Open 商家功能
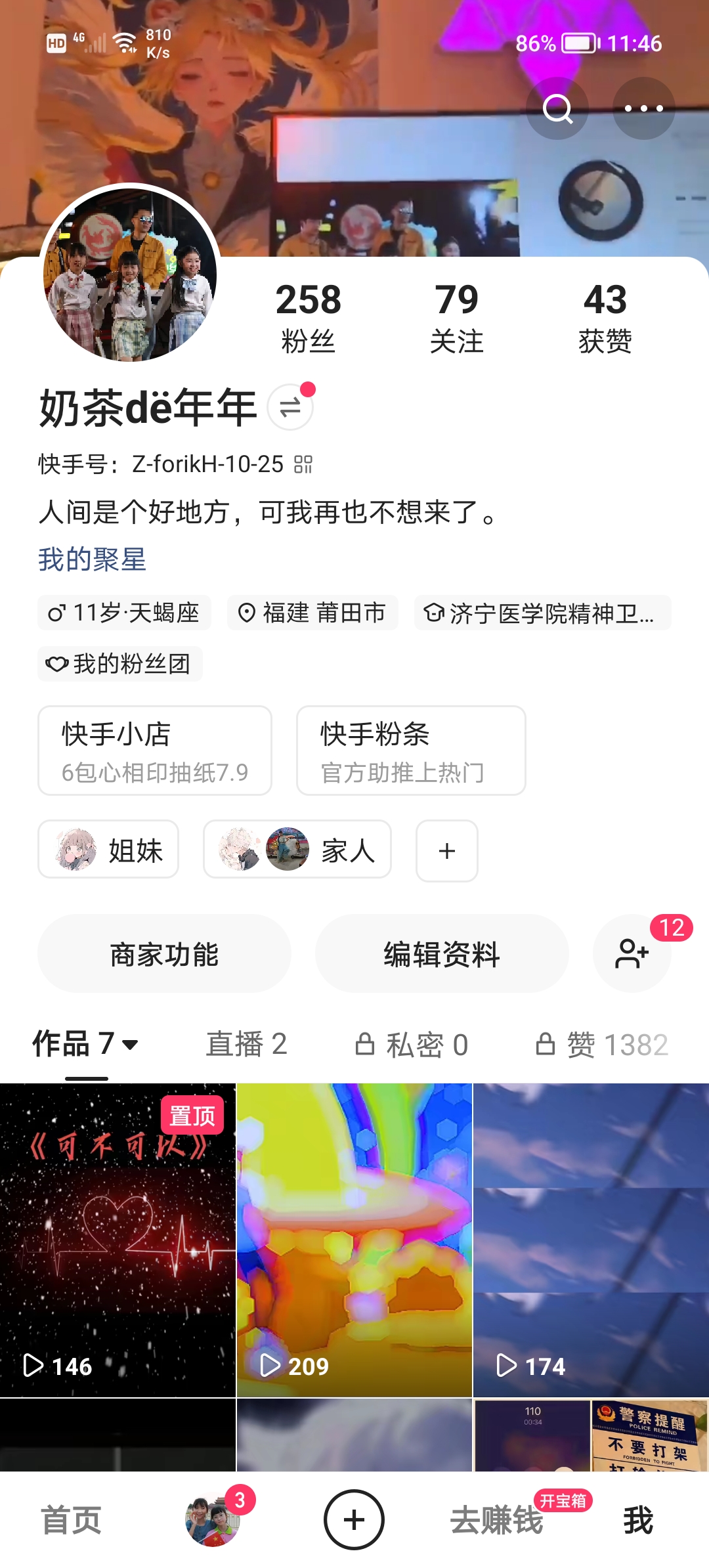 164,954
